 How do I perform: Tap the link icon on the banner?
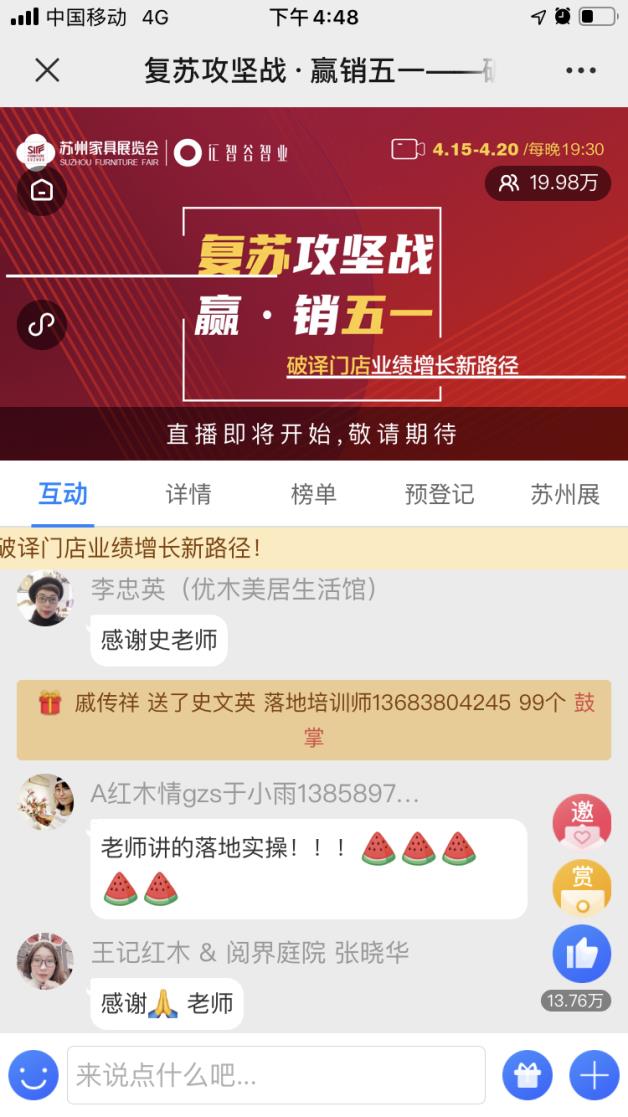[x=42, y=325]
